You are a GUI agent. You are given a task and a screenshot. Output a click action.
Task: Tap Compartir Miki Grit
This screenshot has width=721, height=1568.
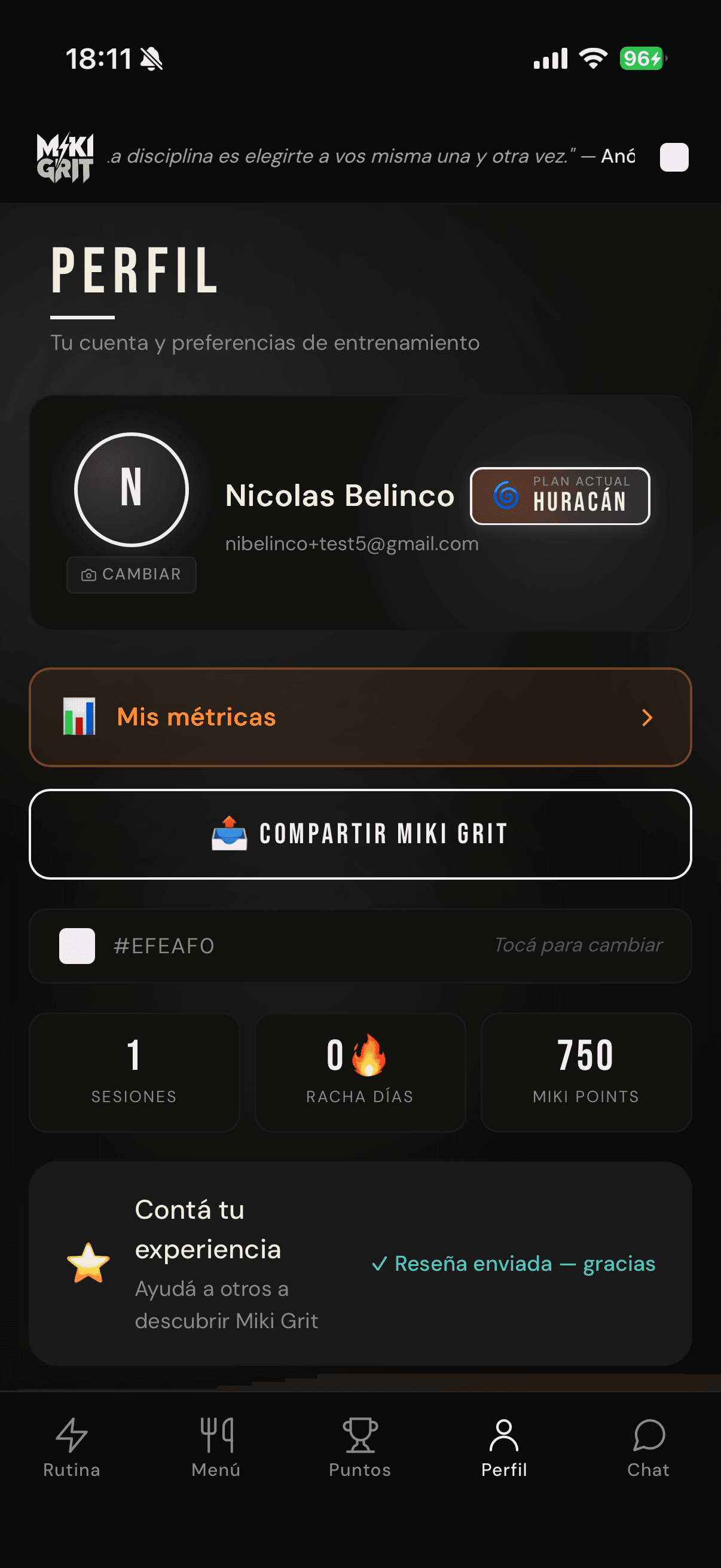(x=360, y=834)
